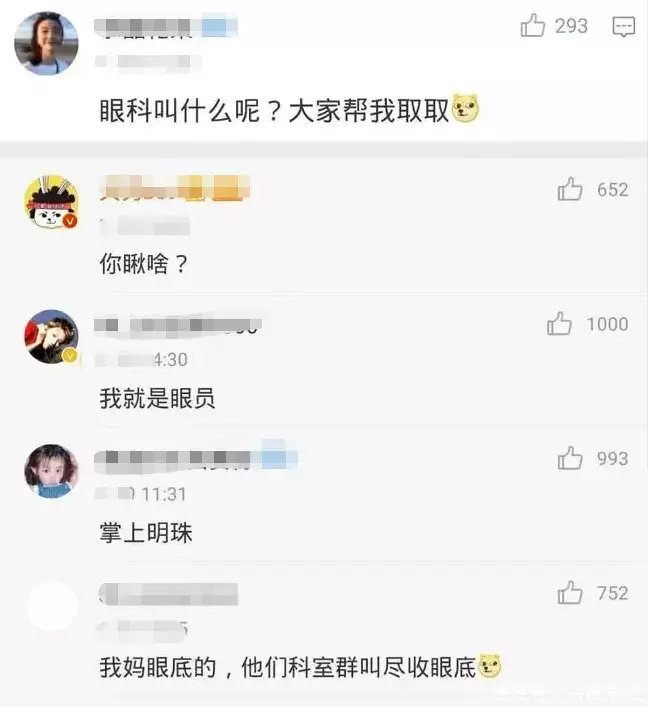Open avatar of the 我就是眼员 commenter
The image size is (648, 707).
click(x=52, y=337)
